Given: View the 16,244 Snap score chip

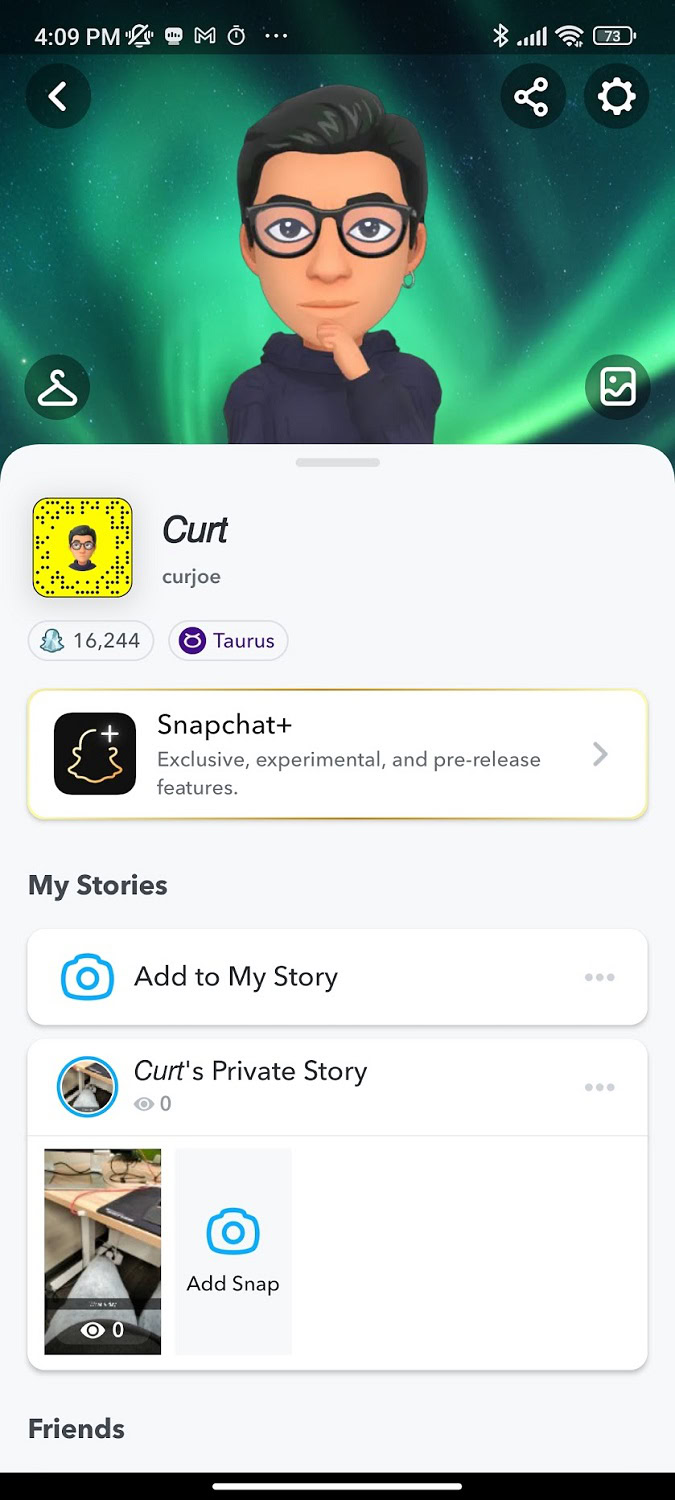Looking at the screenshot, I should (91, 641).
